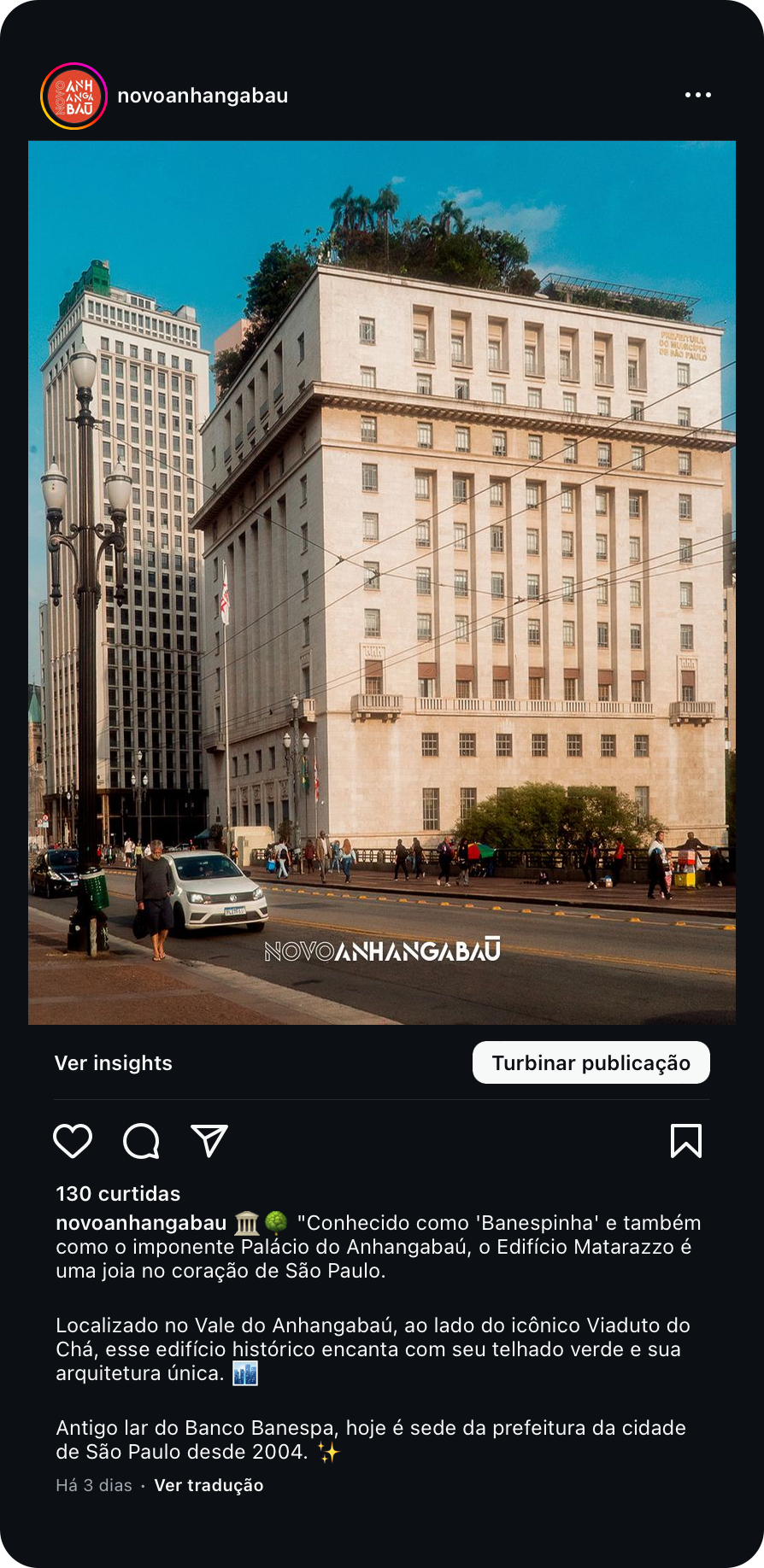Open the Edifício Matarazzo post photo

(381, 582)
